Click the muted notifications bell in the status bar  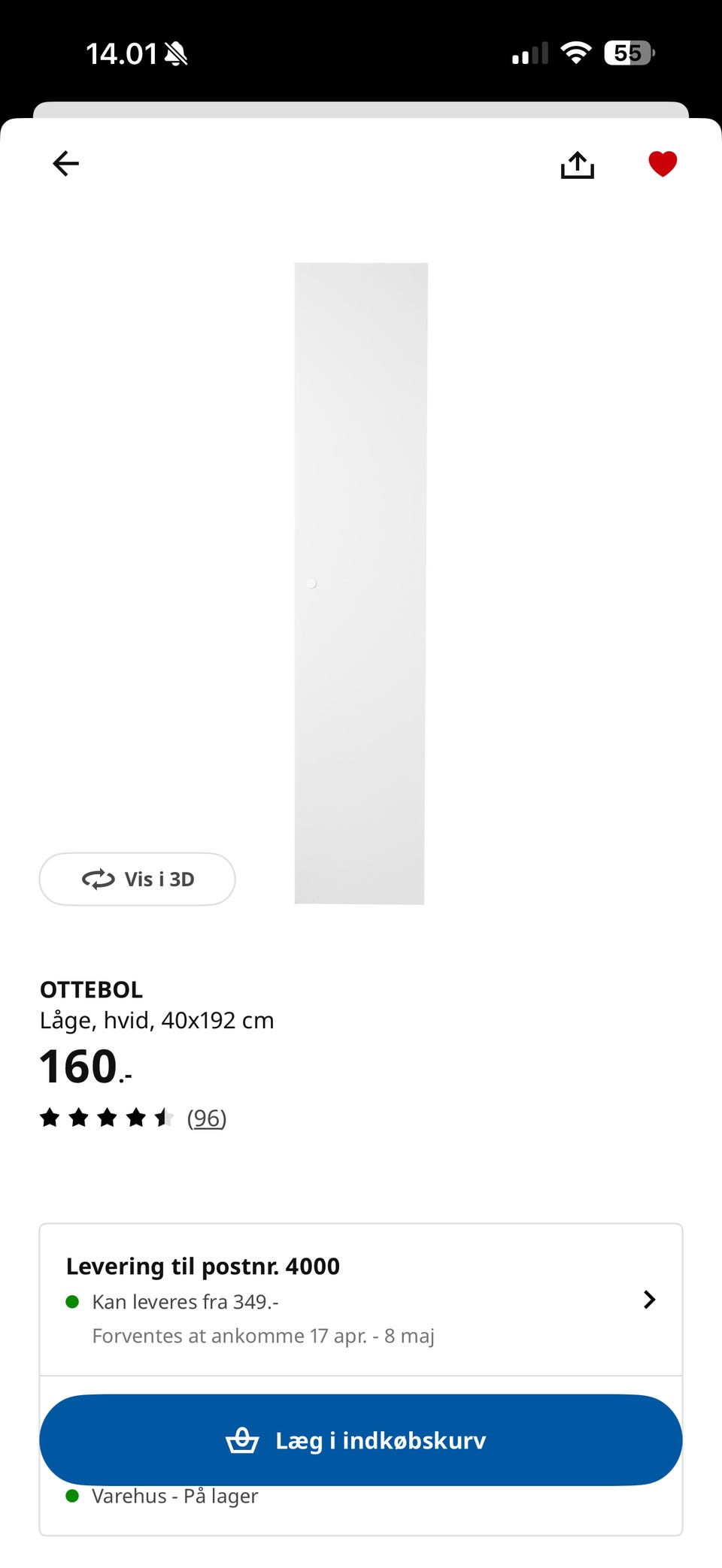(174, 51)
